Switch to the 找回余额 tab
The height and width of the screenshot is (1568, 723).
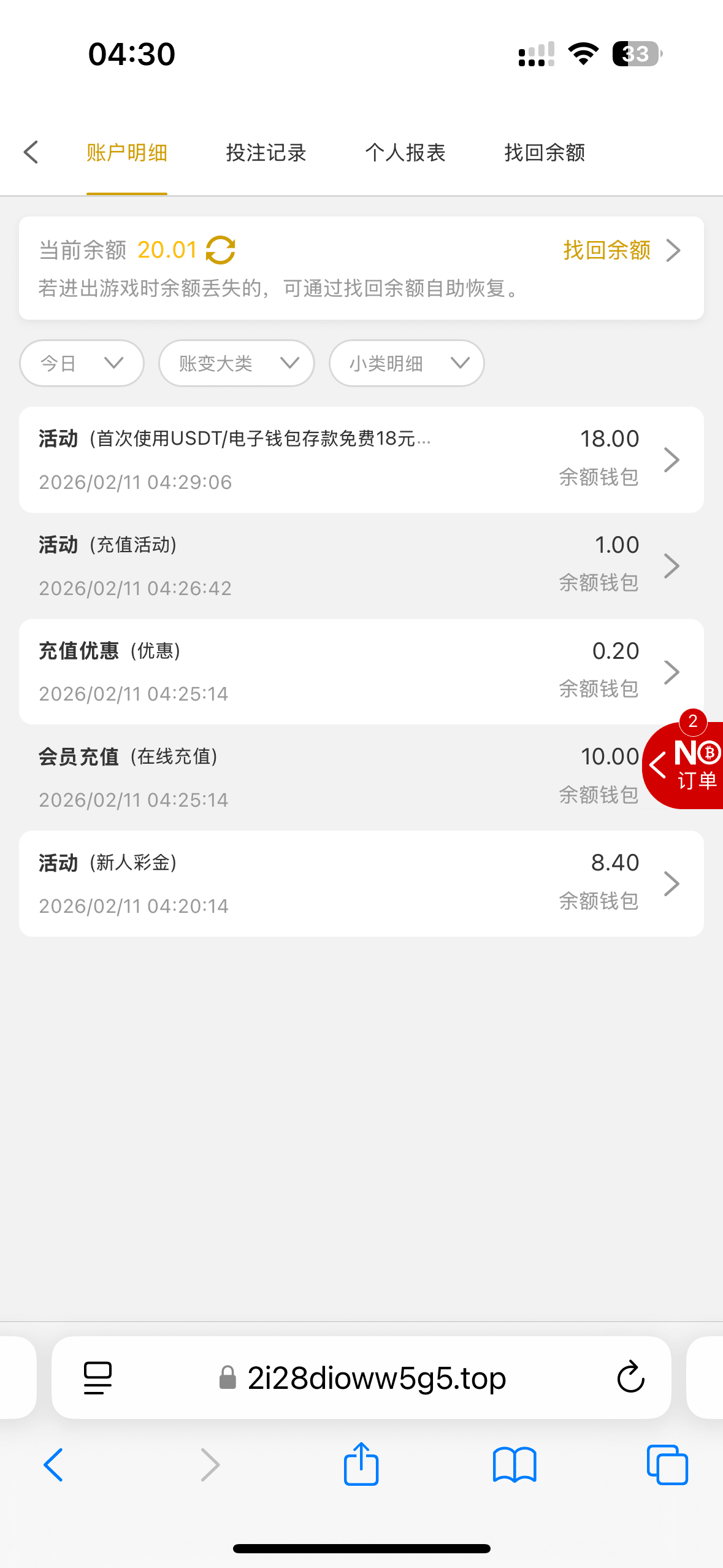[544, 153]
